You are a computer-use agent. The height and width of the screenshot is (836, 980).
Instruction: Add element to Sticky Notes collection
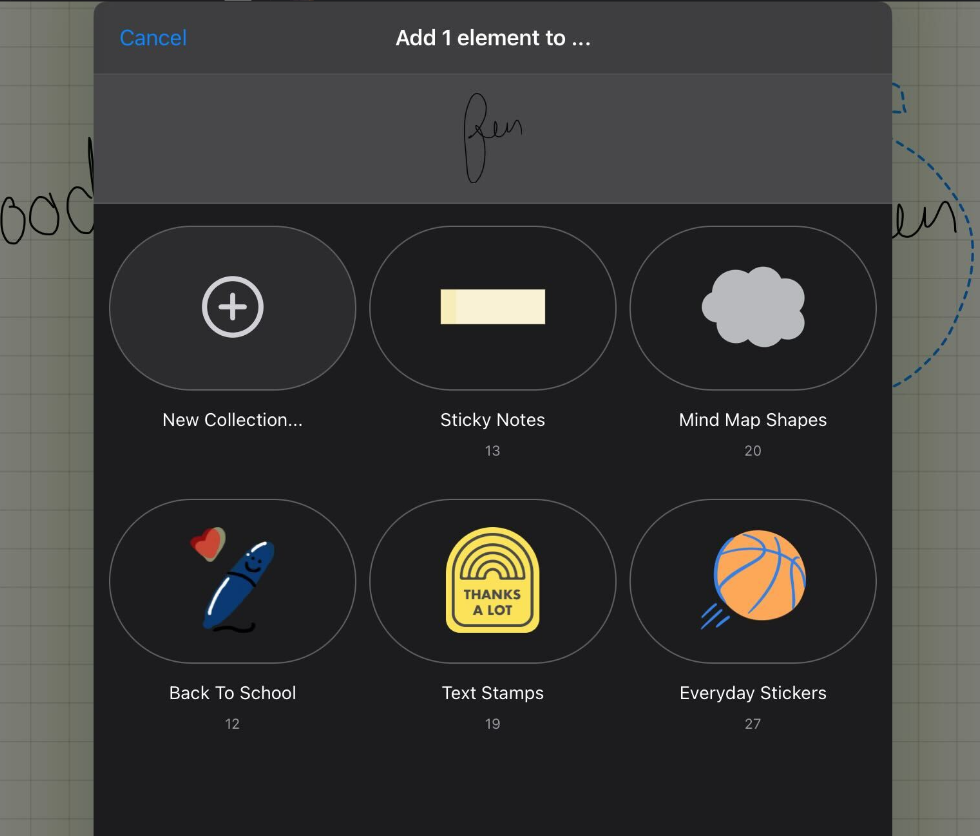pos(492,308)
